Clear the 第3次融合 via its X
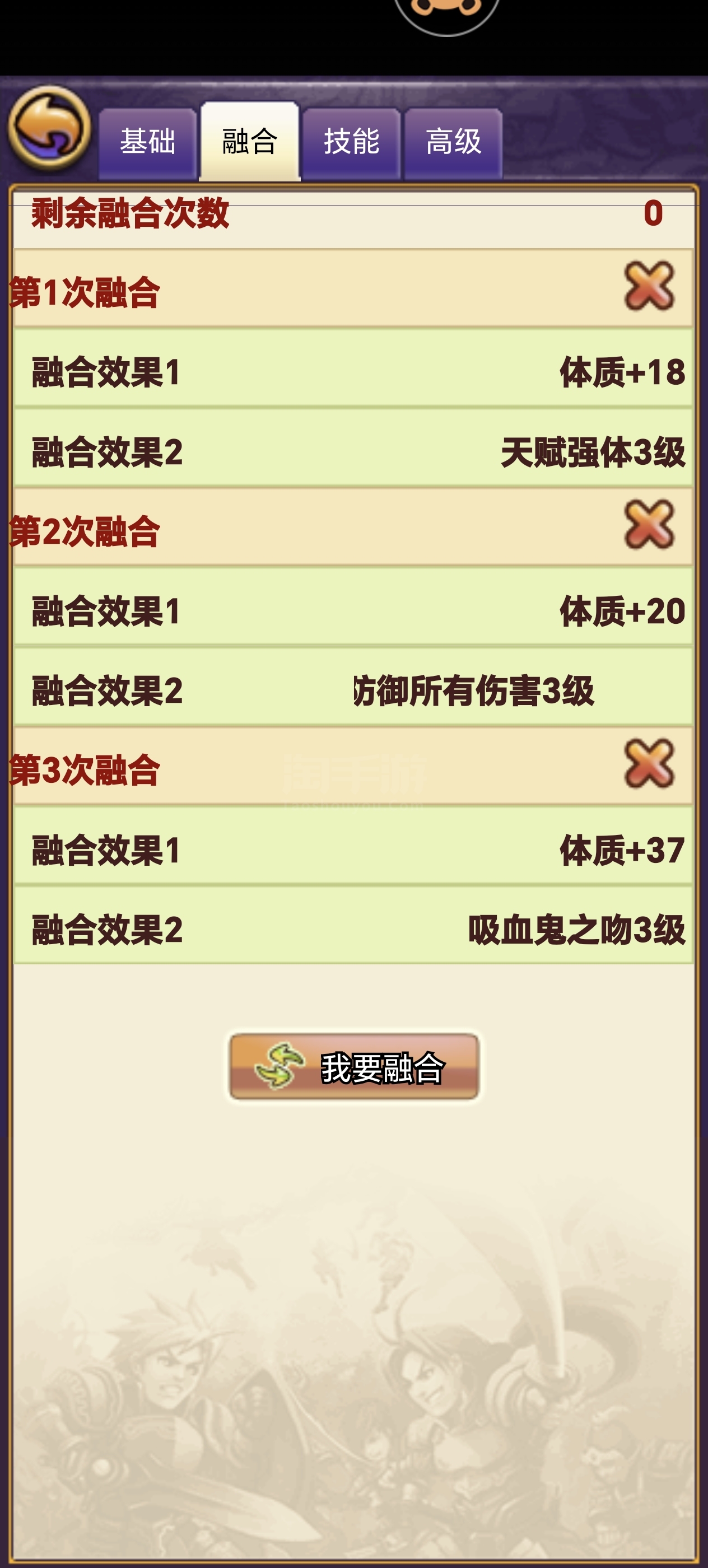708x1568 pixels. (649, 763)
